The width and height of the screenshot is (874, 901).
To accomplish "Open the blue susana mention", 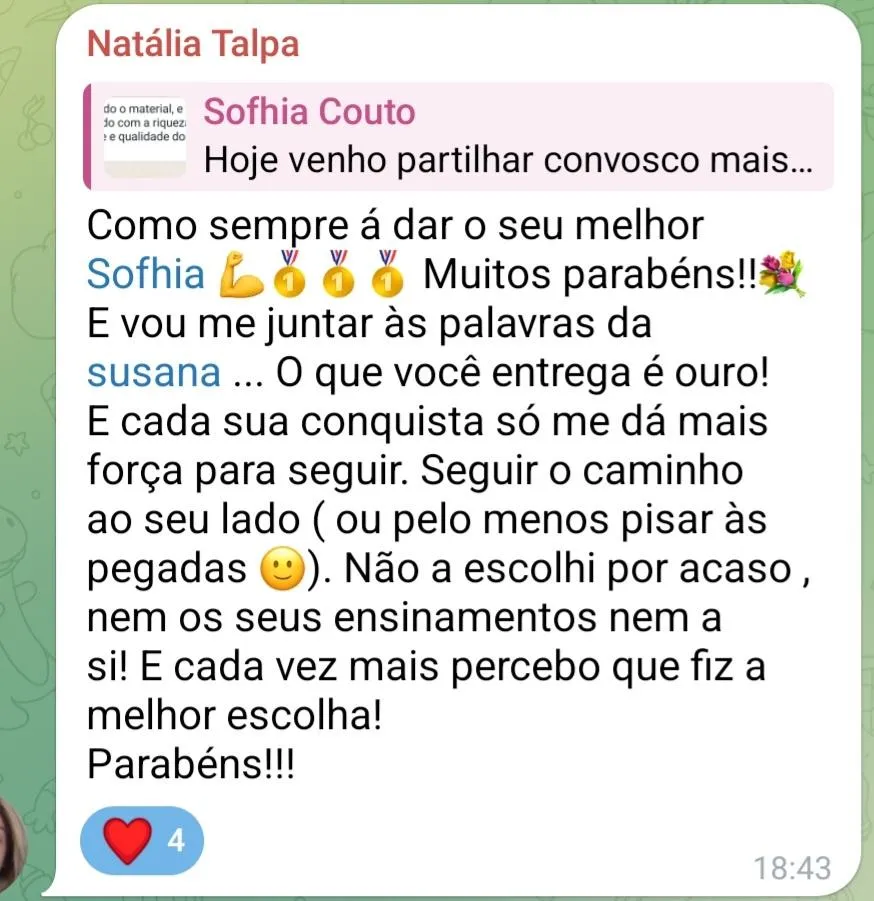I will point(154,372).
